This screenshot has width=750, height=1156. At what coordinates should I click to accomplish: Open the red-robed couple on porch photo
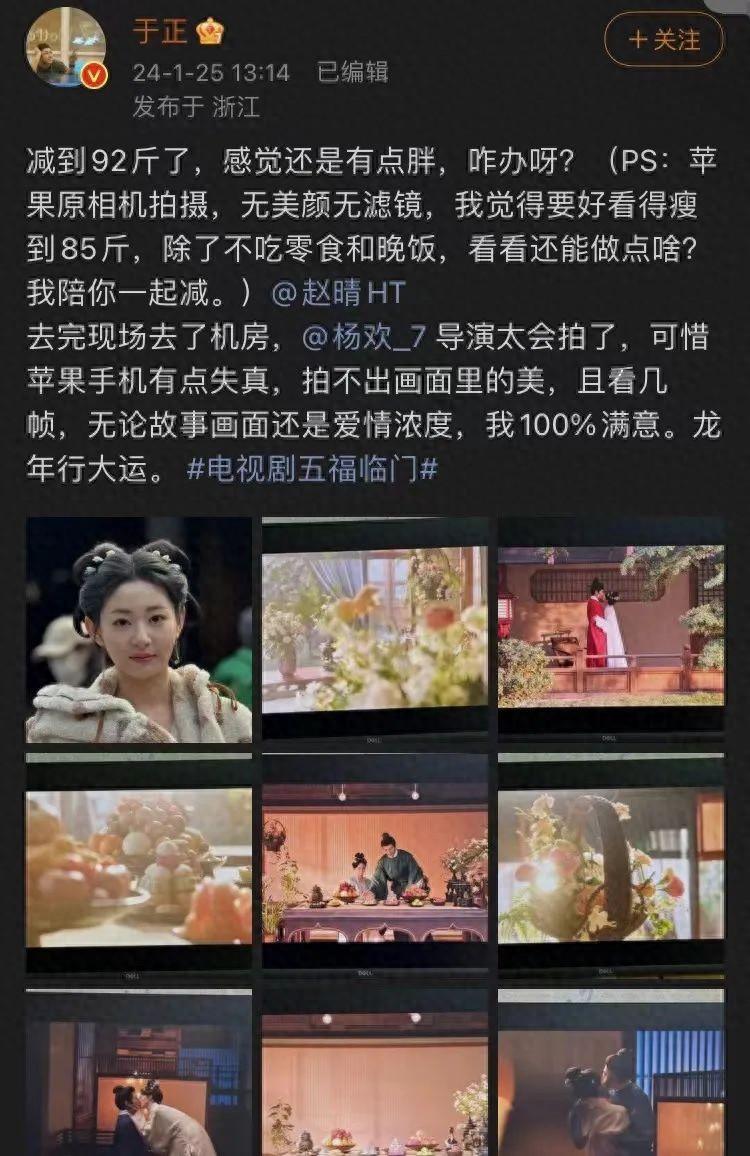tap(611, 629)
